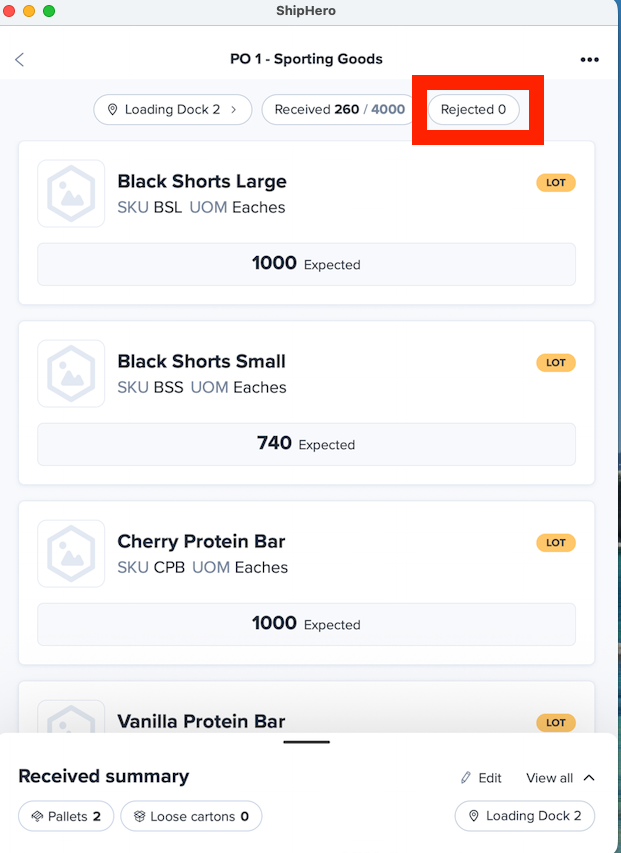Tap the Received 260 / 4000 chip
Screen dimensions: 621x853
tap(339, 109)
